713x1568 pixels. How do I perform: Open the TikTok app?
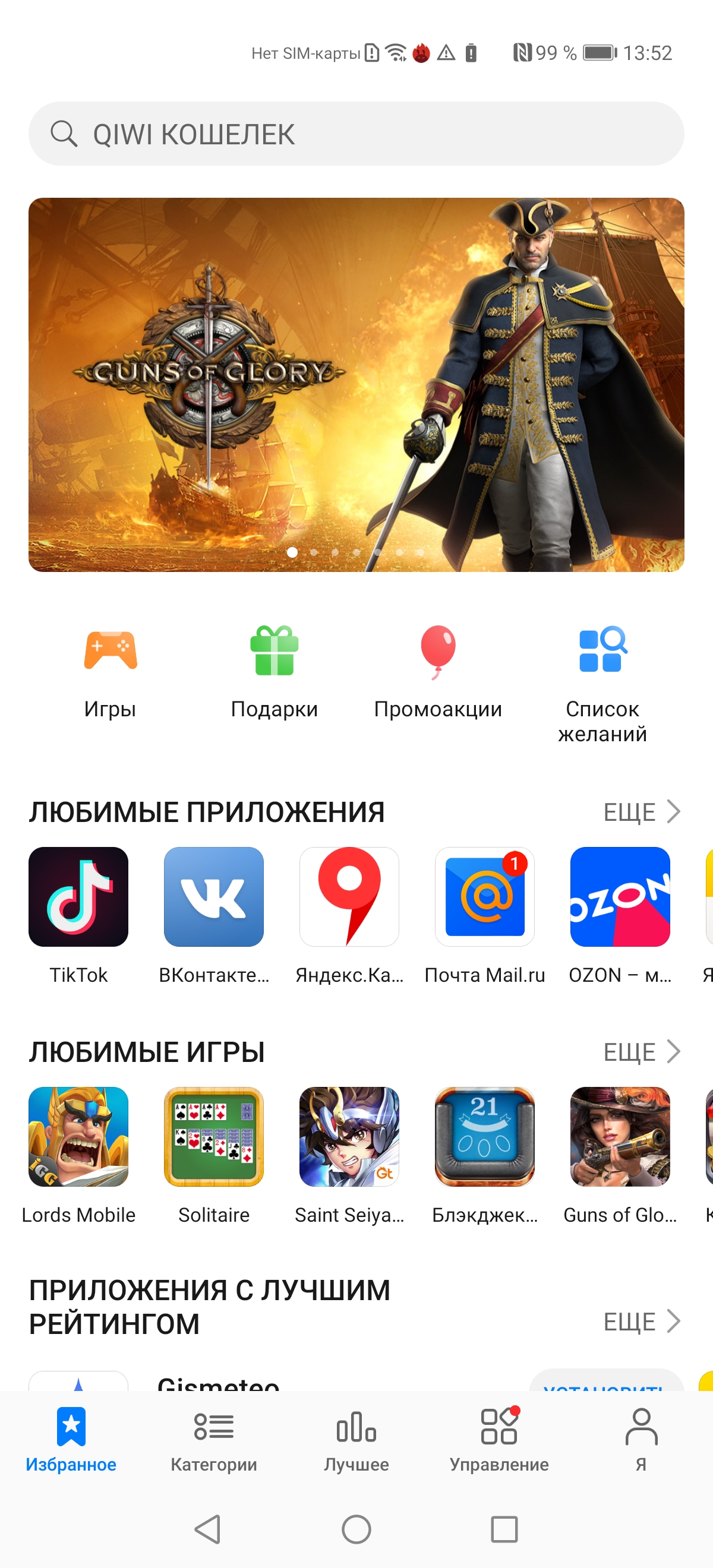[78, 897]
